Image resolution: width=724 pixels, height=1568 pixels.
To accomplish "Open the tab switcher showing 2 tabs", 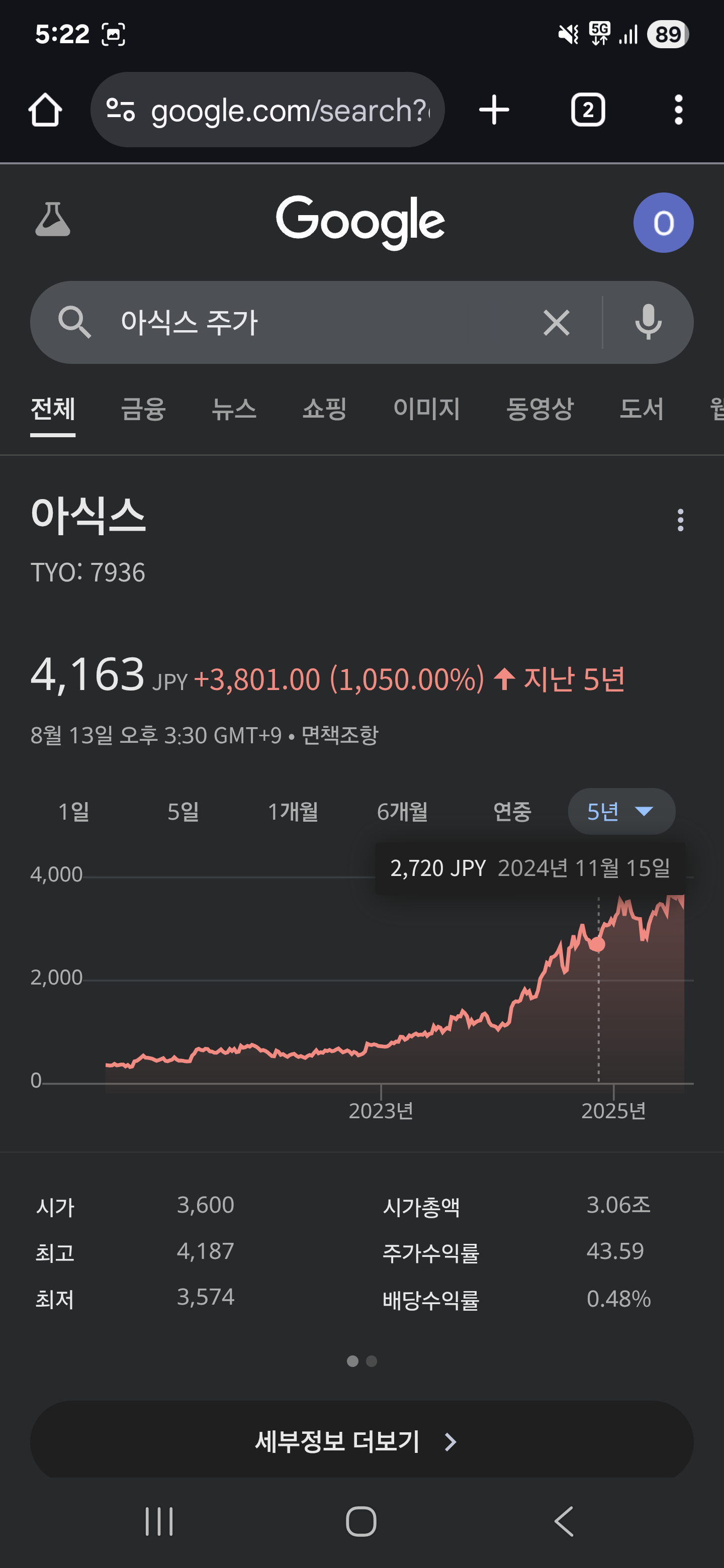I will click(588, 110).
